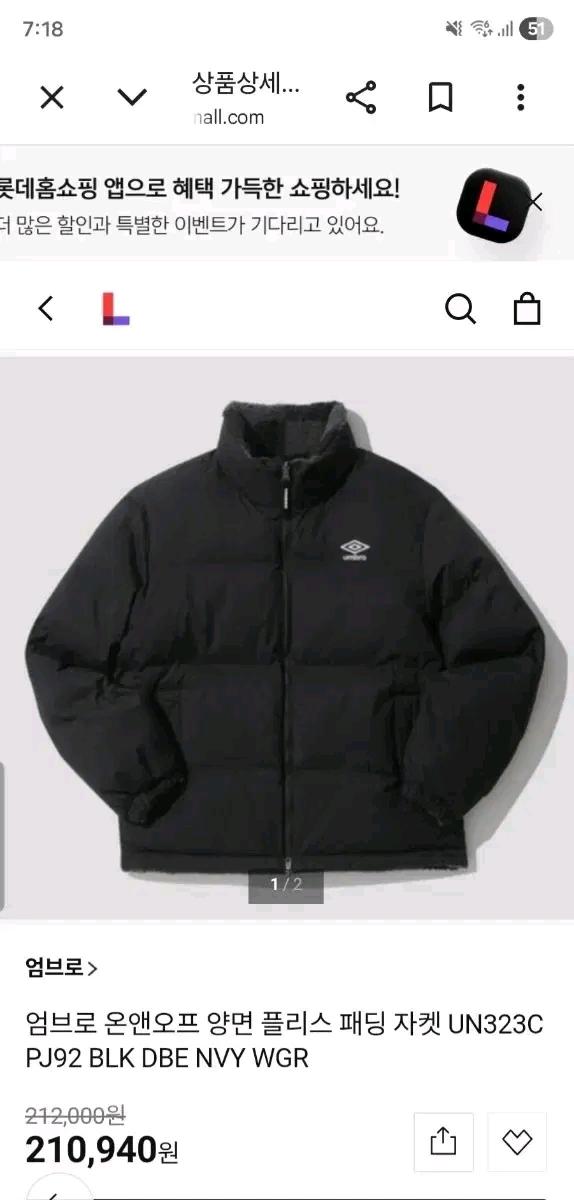Open the Lotte L logo home
This screenshot has width=574, height=1200.
(116, 309)
